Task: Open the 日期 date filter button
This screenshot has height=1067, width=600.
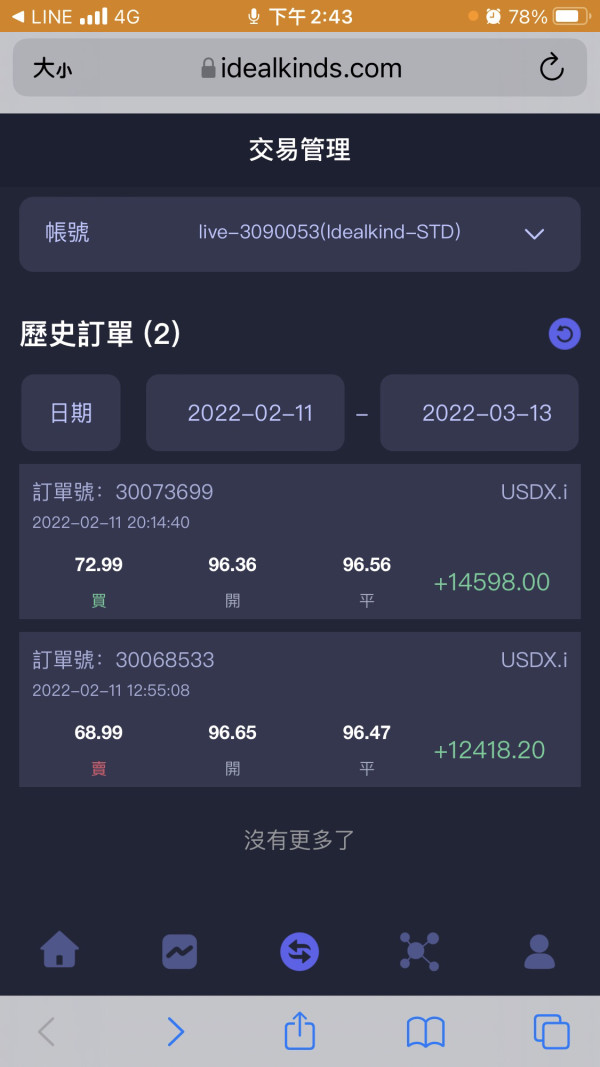Action: pyautogui.click(x=71, y=412)
